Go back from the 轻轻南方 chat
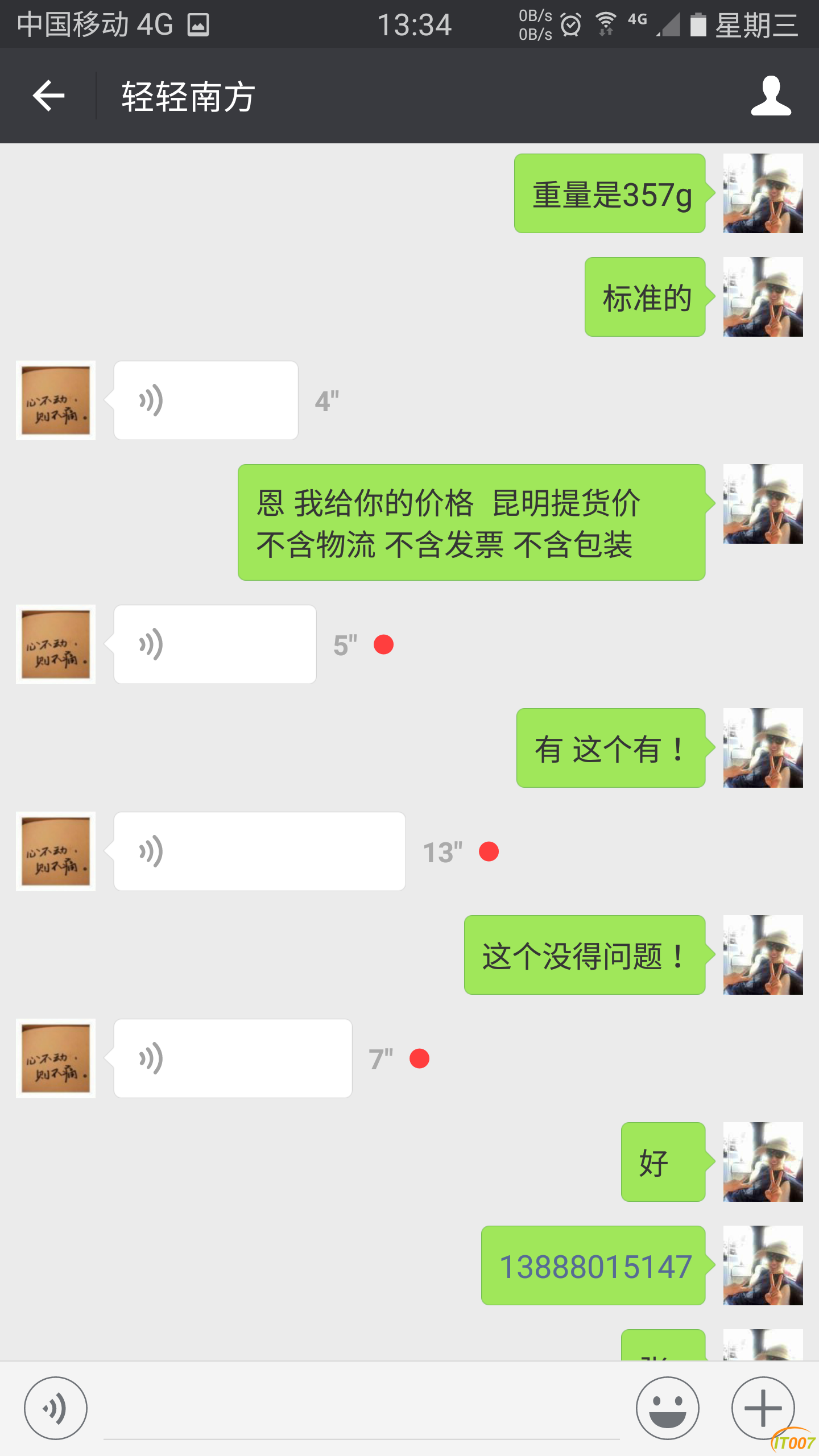Viewport: 819px width, 1456px height. point(48,96)
